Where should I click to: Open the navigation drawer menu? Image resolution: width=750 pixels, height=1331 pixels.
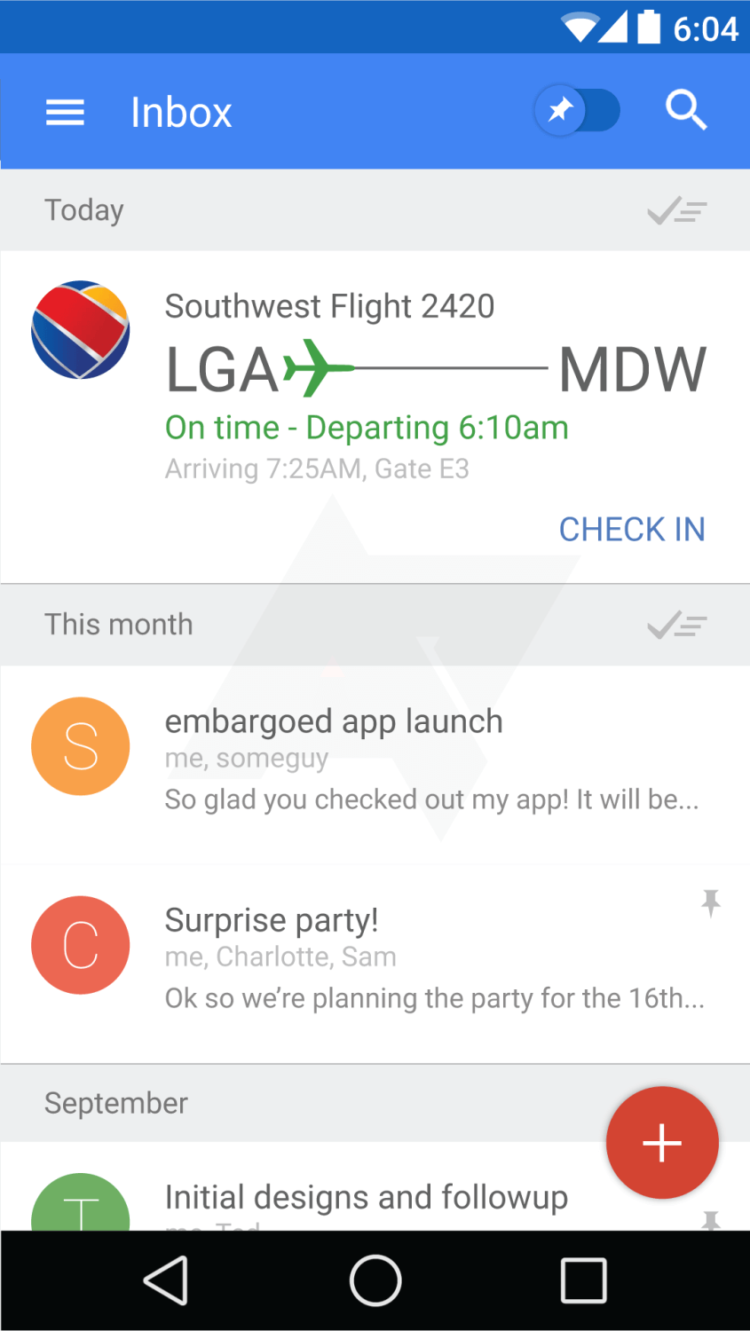(64, 112)
